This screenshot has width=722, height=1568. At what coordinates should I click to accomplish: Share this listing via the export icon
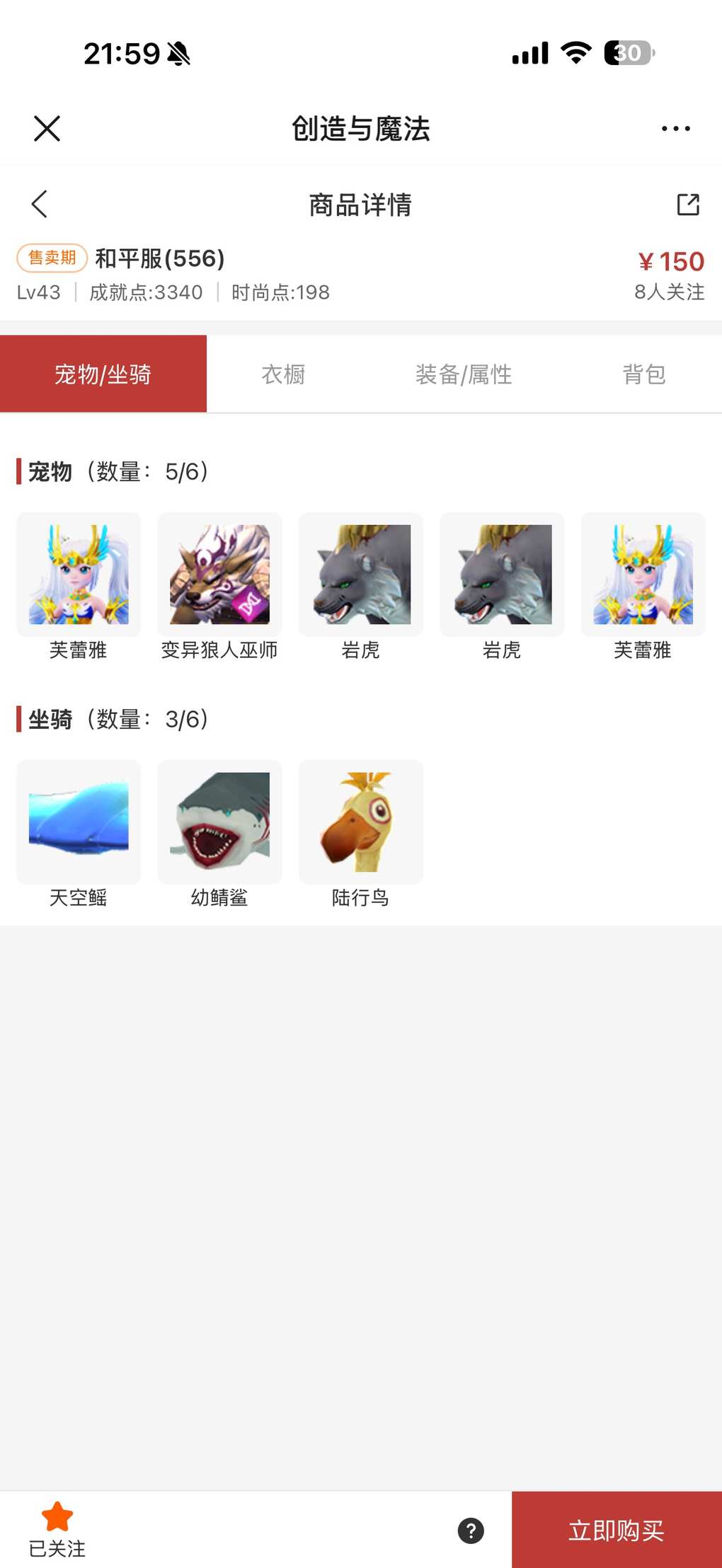pos(687,204)
